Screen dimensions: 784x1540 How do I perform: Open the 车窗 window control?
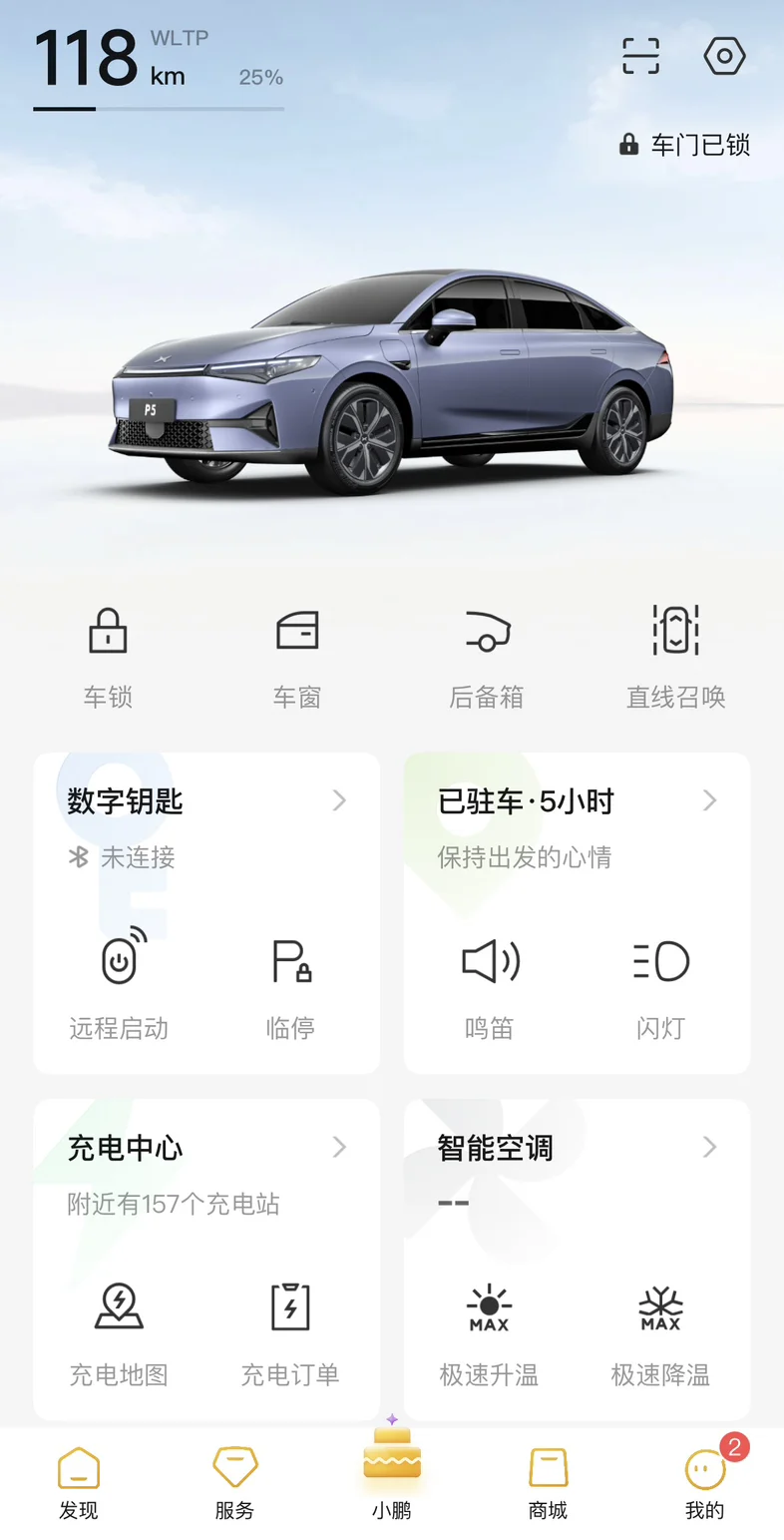click(297, 654)
